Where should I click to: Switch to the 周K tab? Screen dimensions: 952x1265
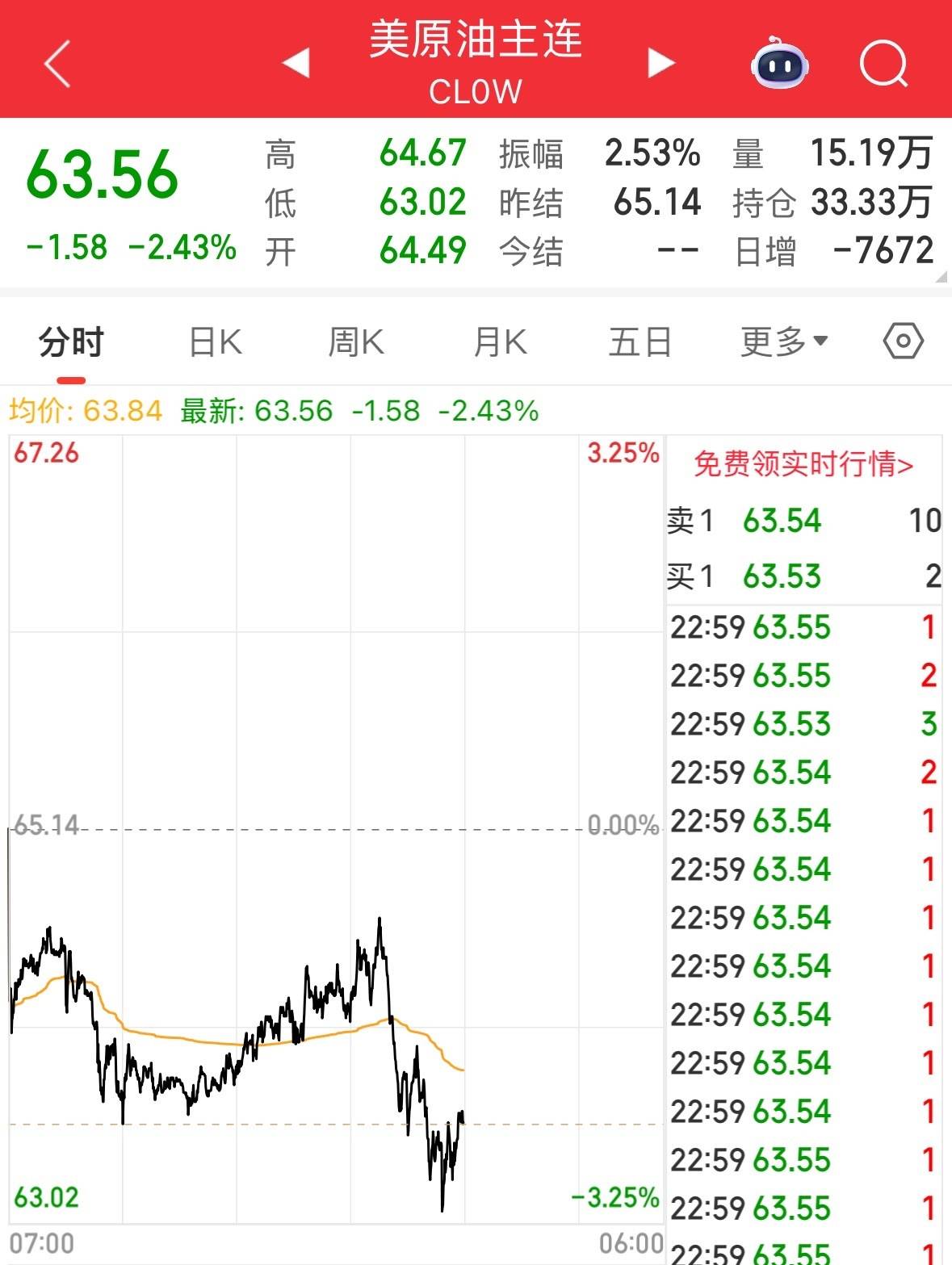(356, 342)
